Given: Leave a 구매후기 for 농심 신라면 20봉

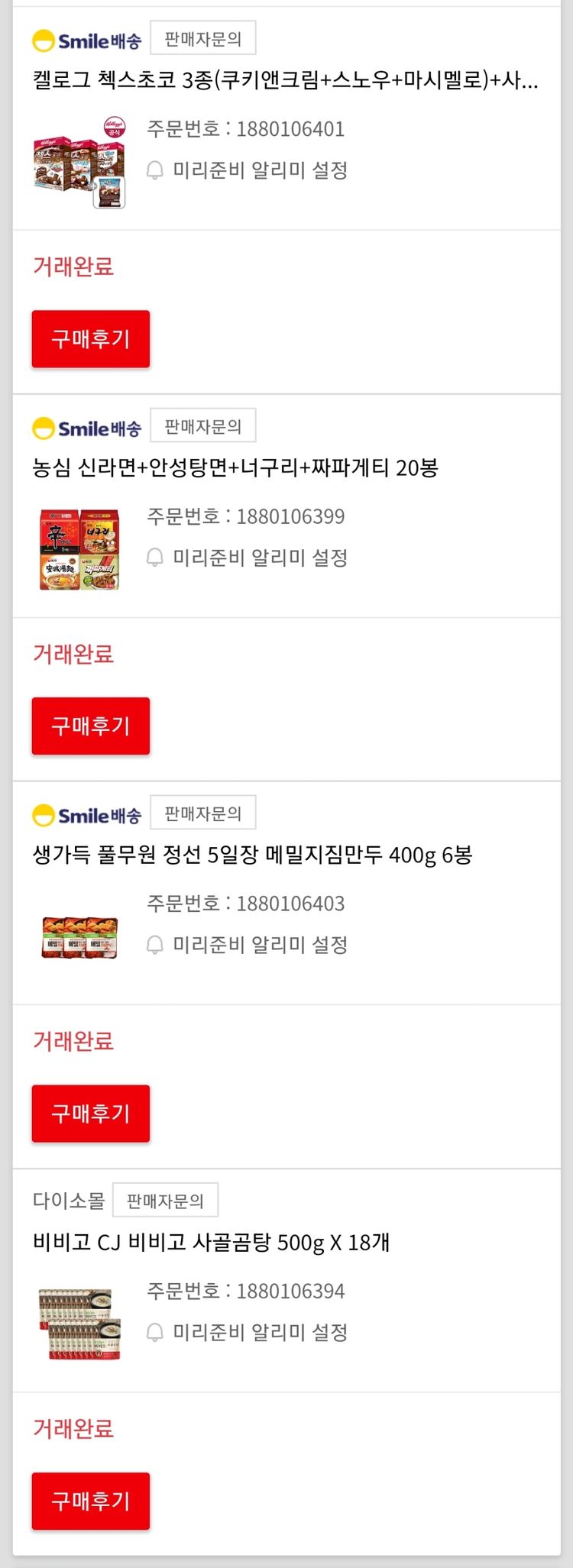Looking at the screenshot, I should click(x=90, y=726).
